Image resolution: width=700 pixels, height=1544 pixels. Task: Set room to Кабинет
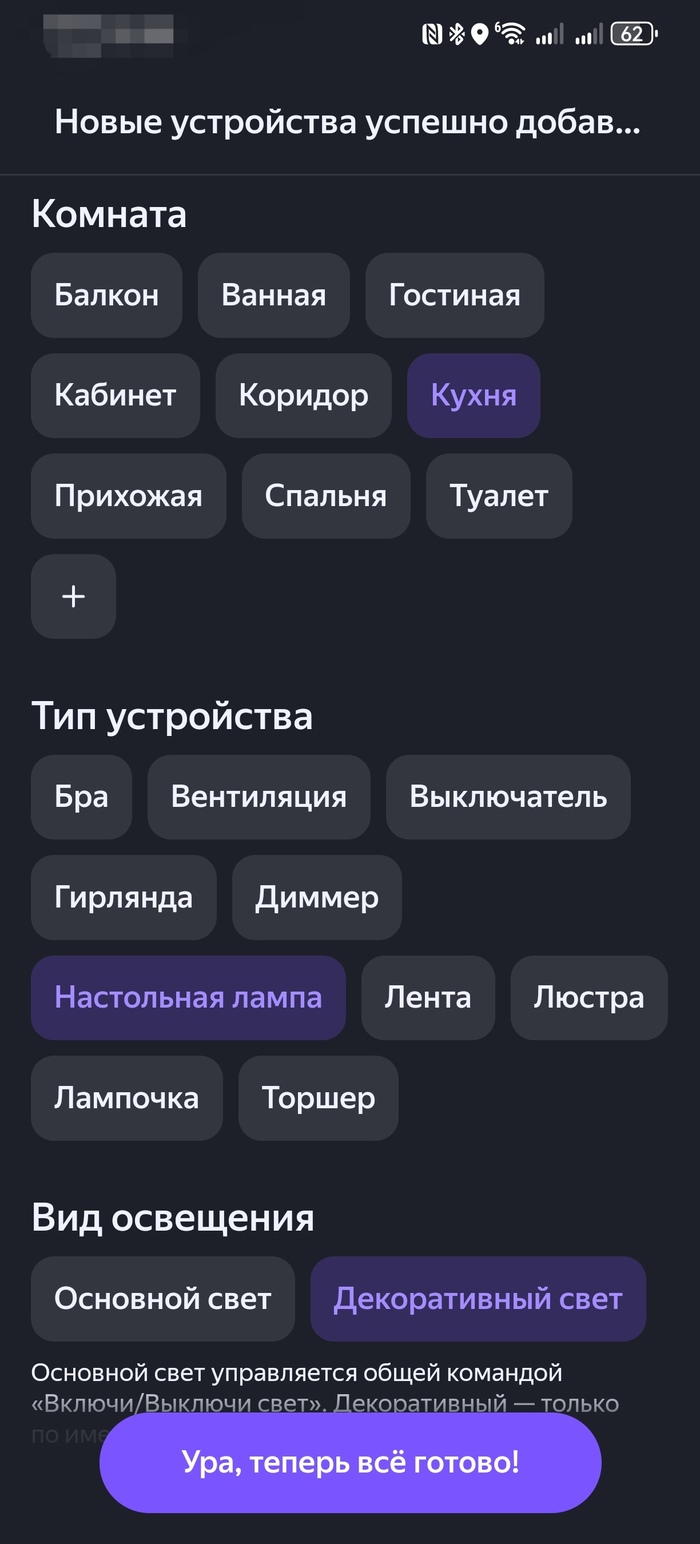(x=115, y=395)
